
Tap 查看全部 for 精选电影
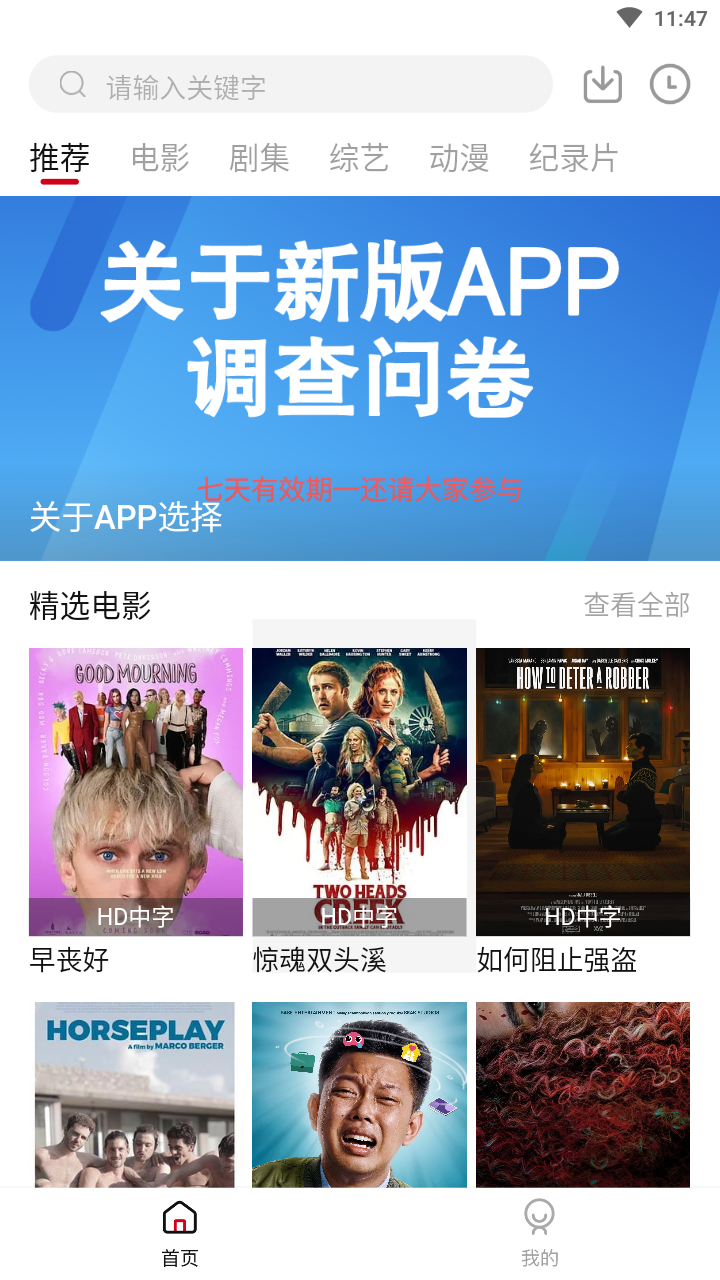(x=637, y=605)
